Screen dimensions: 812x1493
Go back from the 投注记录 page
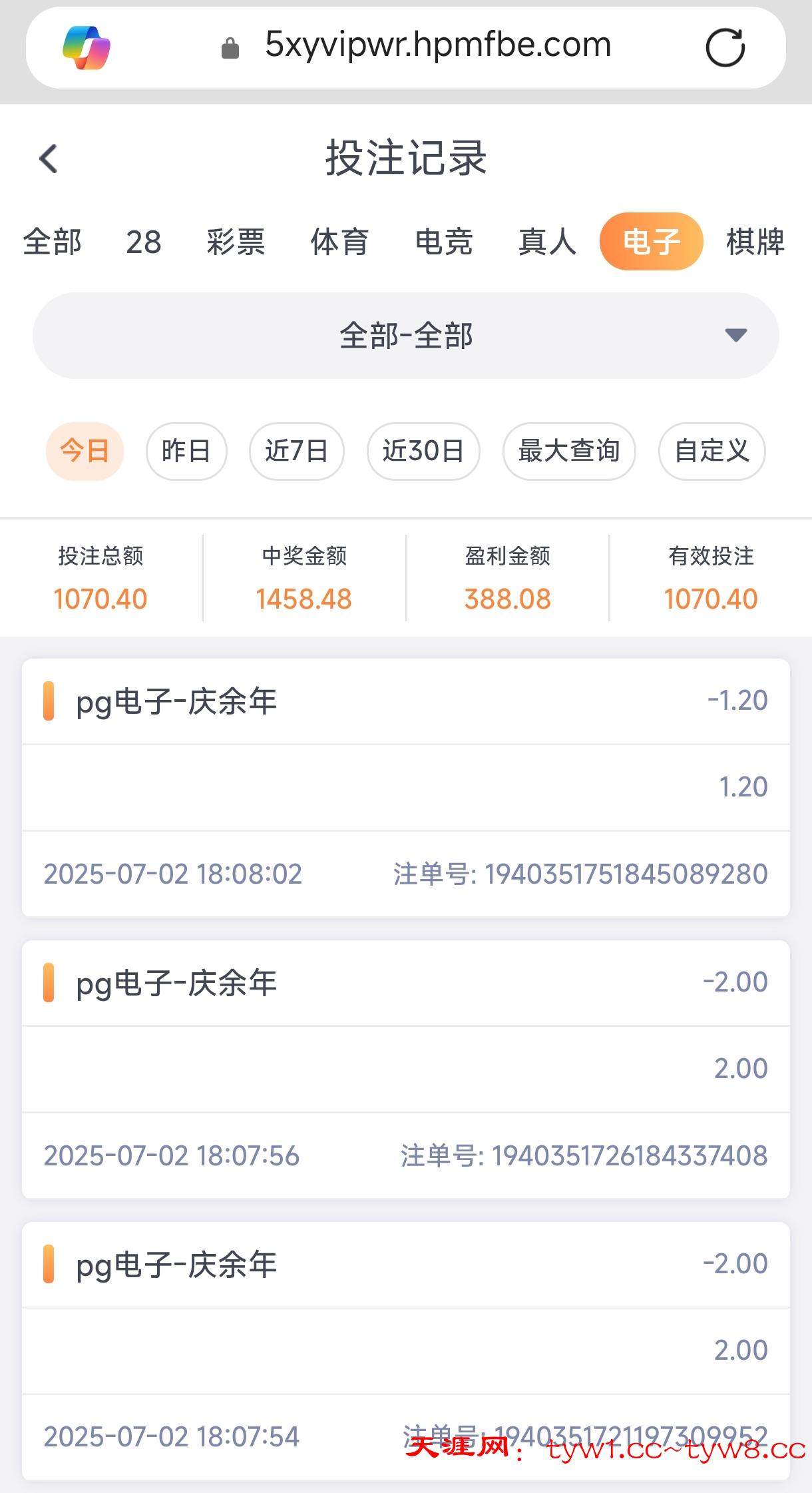[49, 158]
